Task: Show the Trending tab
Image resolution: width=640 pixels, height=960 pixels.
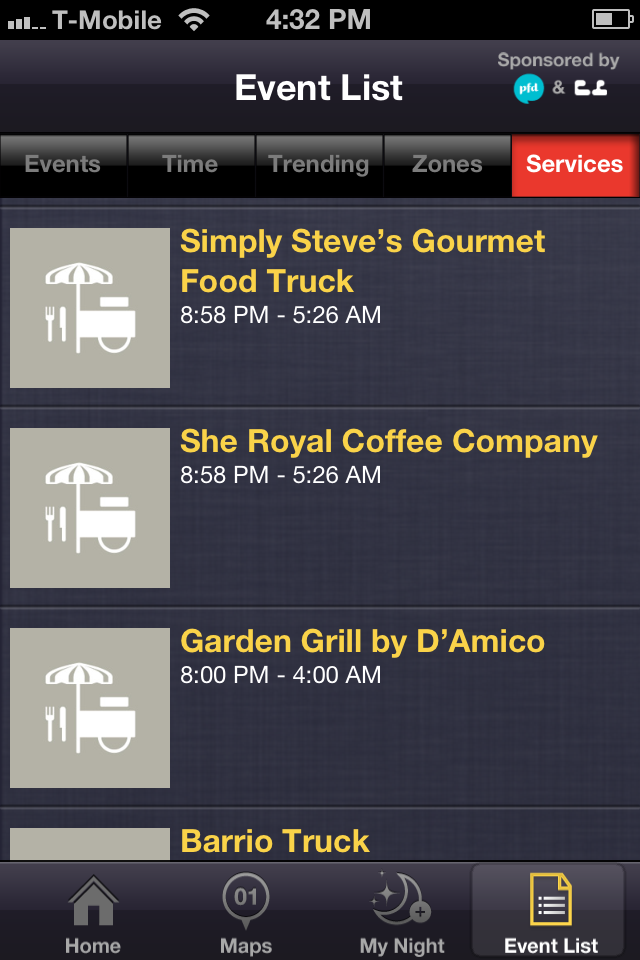Action: 319,165
